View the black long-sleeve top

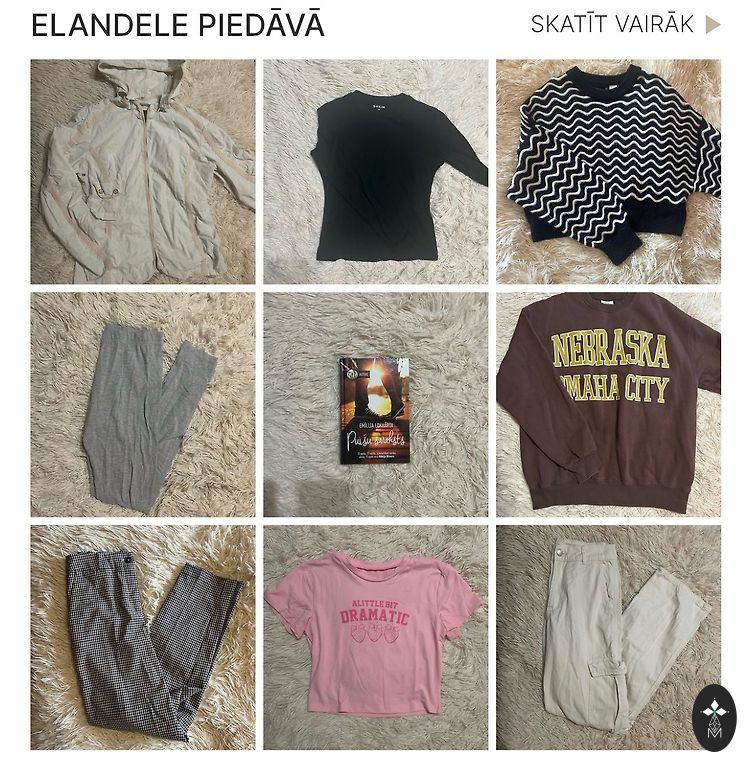(x=376, y=171)
